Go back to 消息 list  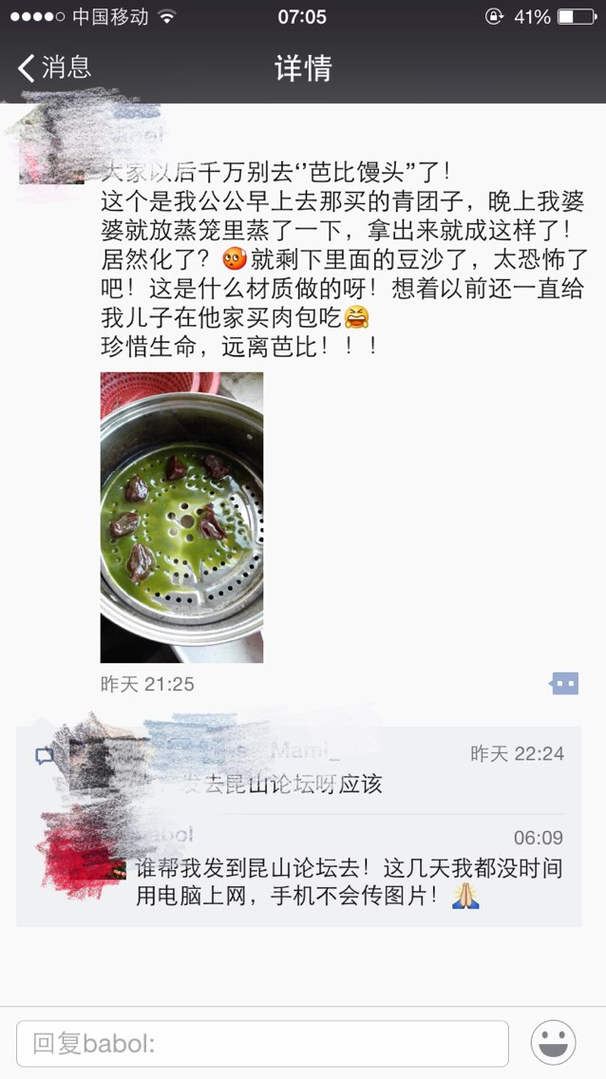pos(55,68)
